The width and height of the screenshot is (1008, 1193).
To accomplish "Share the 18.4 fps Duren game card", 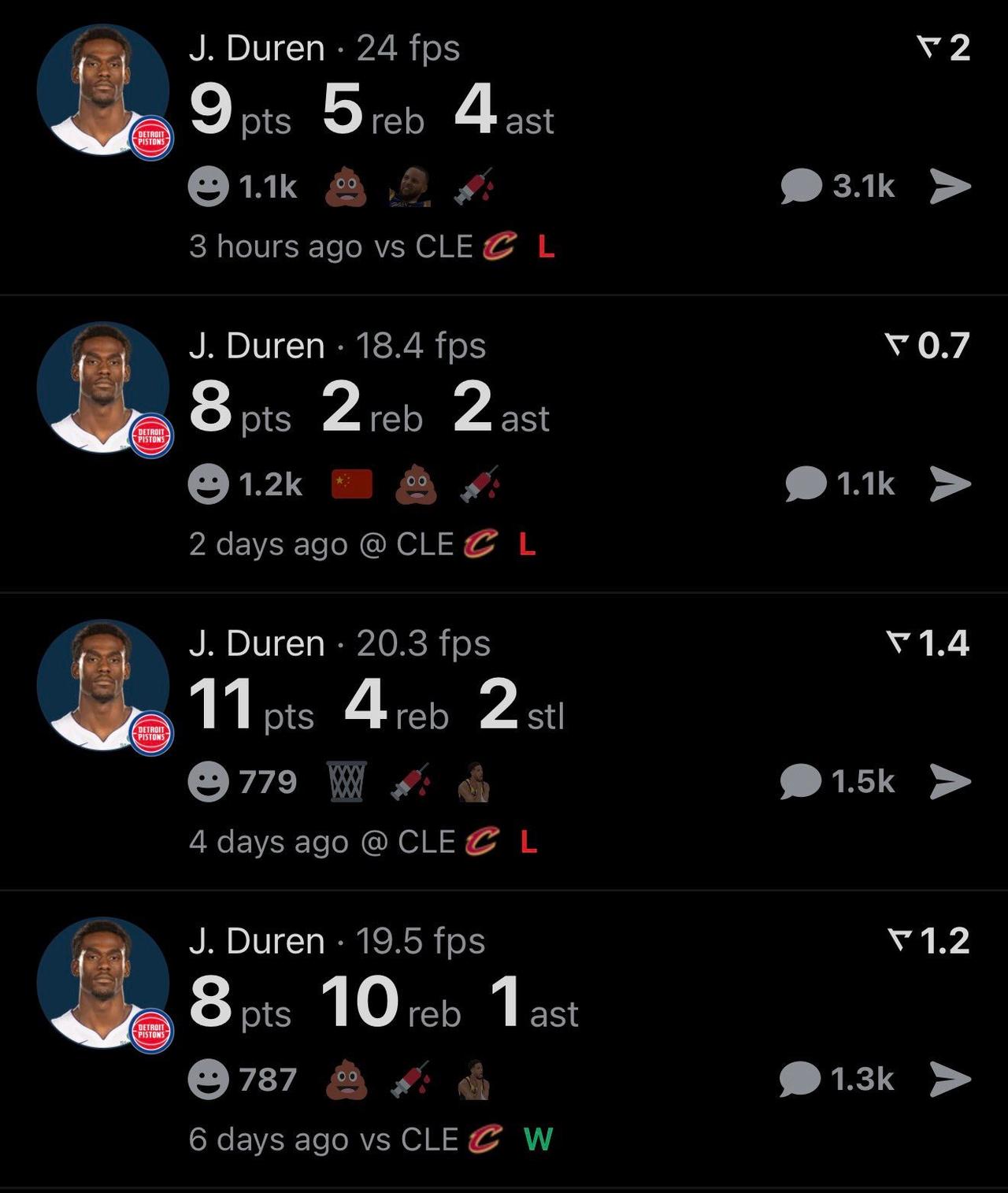I will [x=951, y=483].
